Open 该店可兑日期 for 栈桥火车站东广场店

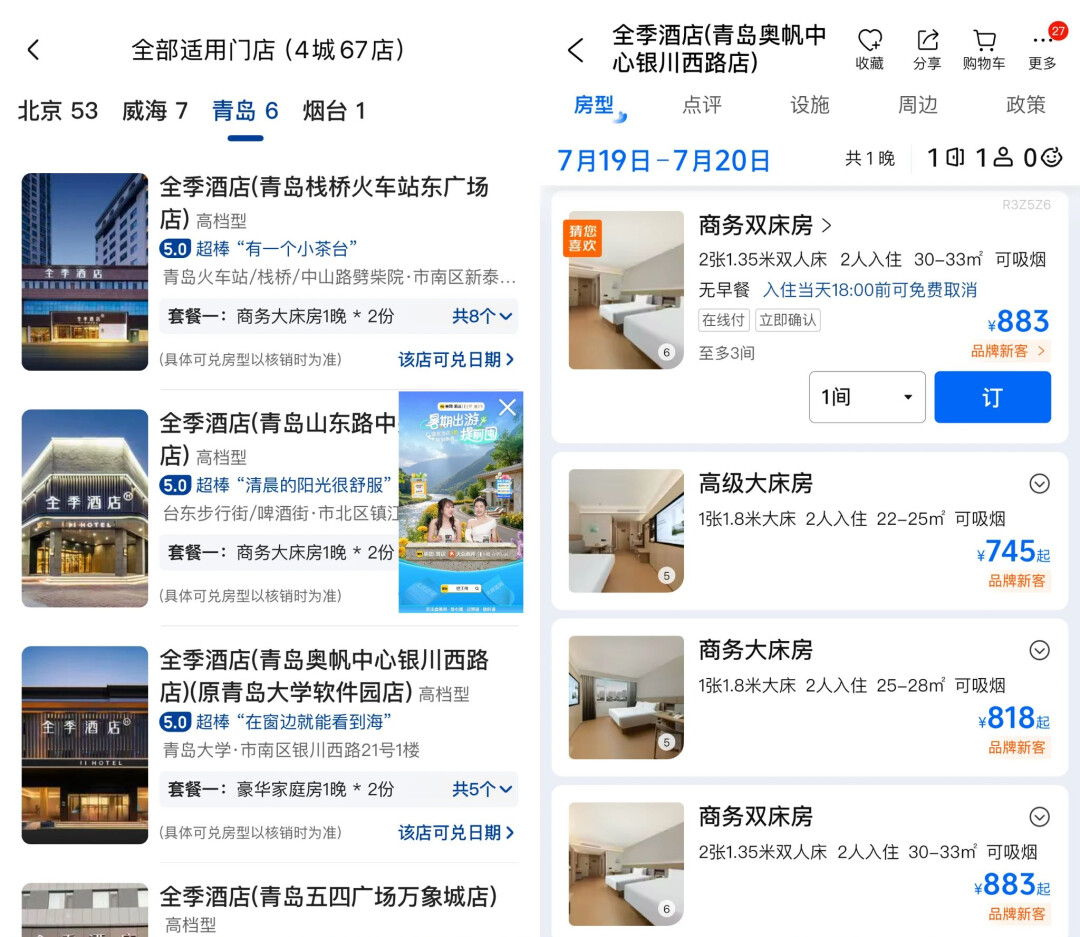click(x=456, y=359)
